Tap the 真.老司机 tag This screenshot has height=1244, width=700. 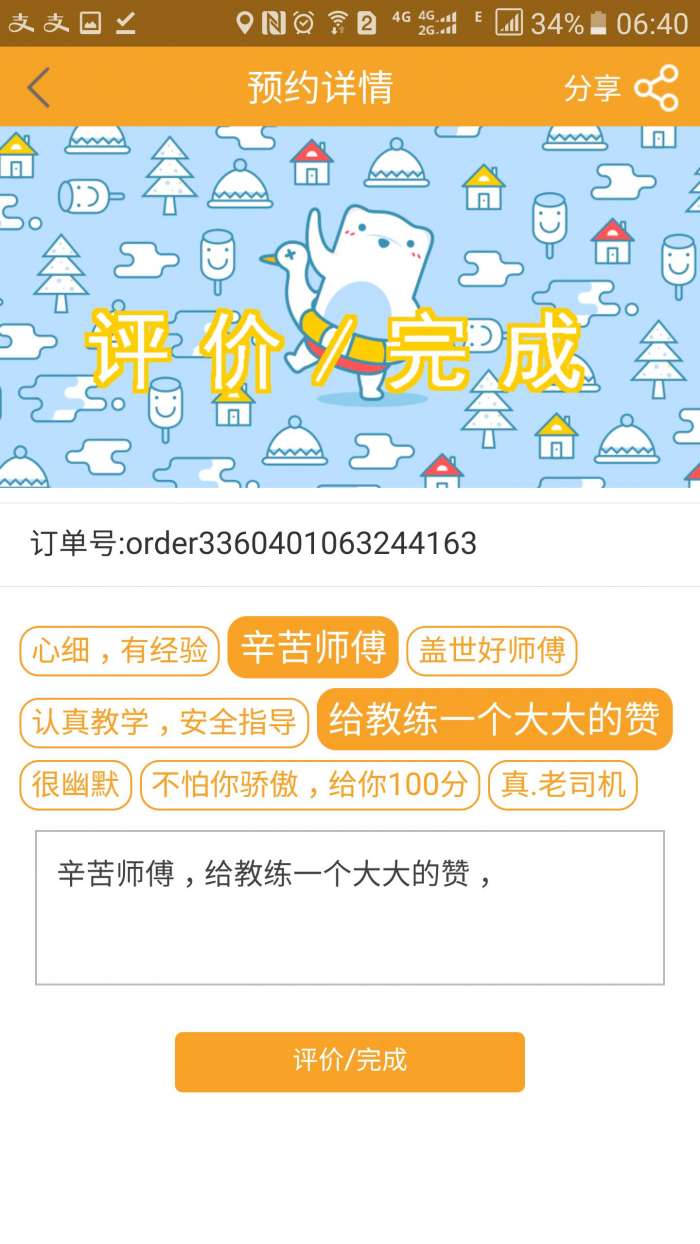pyautogui.click(x=562, y=785)
